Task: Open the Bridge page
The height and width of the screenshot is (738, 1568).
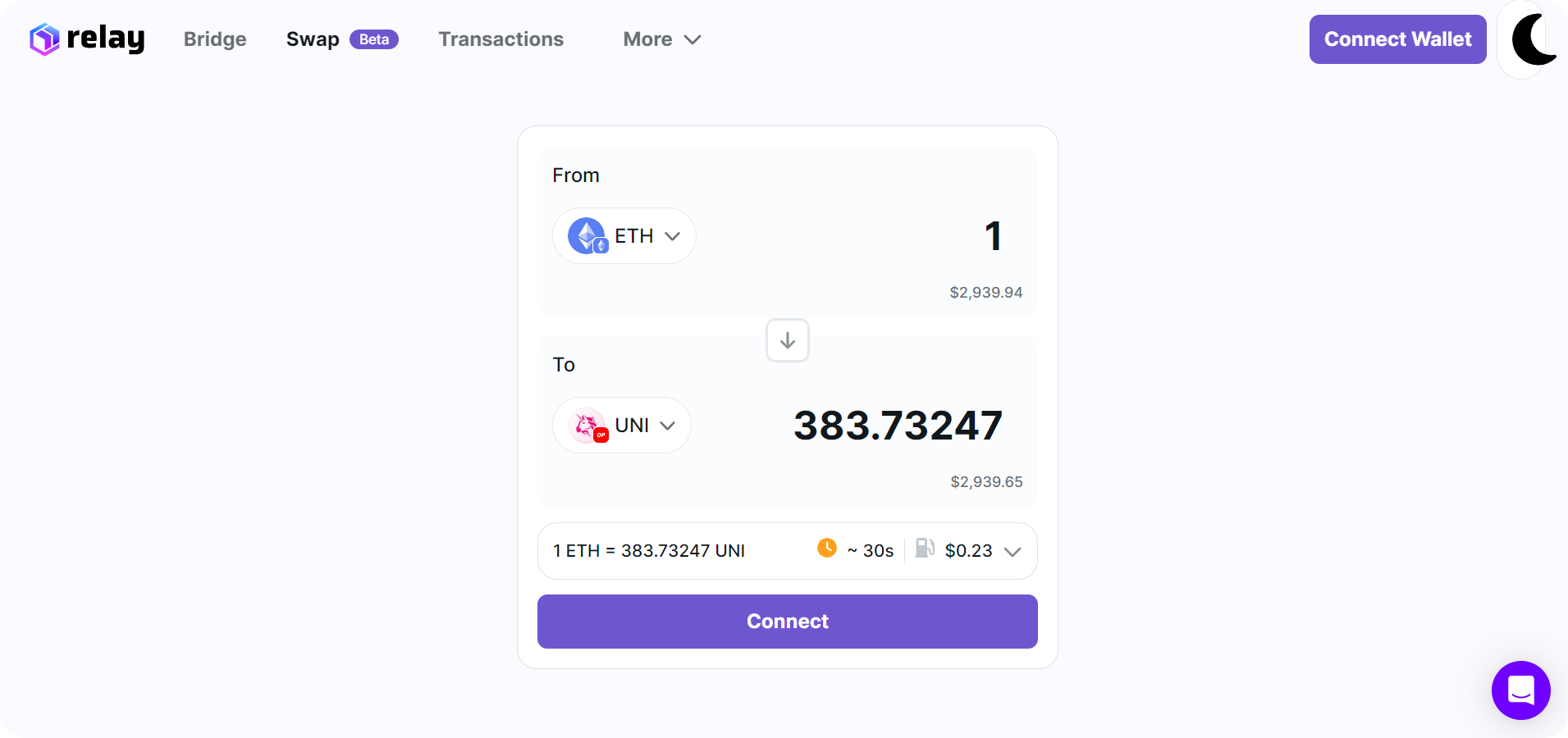Action: (x=215, y=39)
